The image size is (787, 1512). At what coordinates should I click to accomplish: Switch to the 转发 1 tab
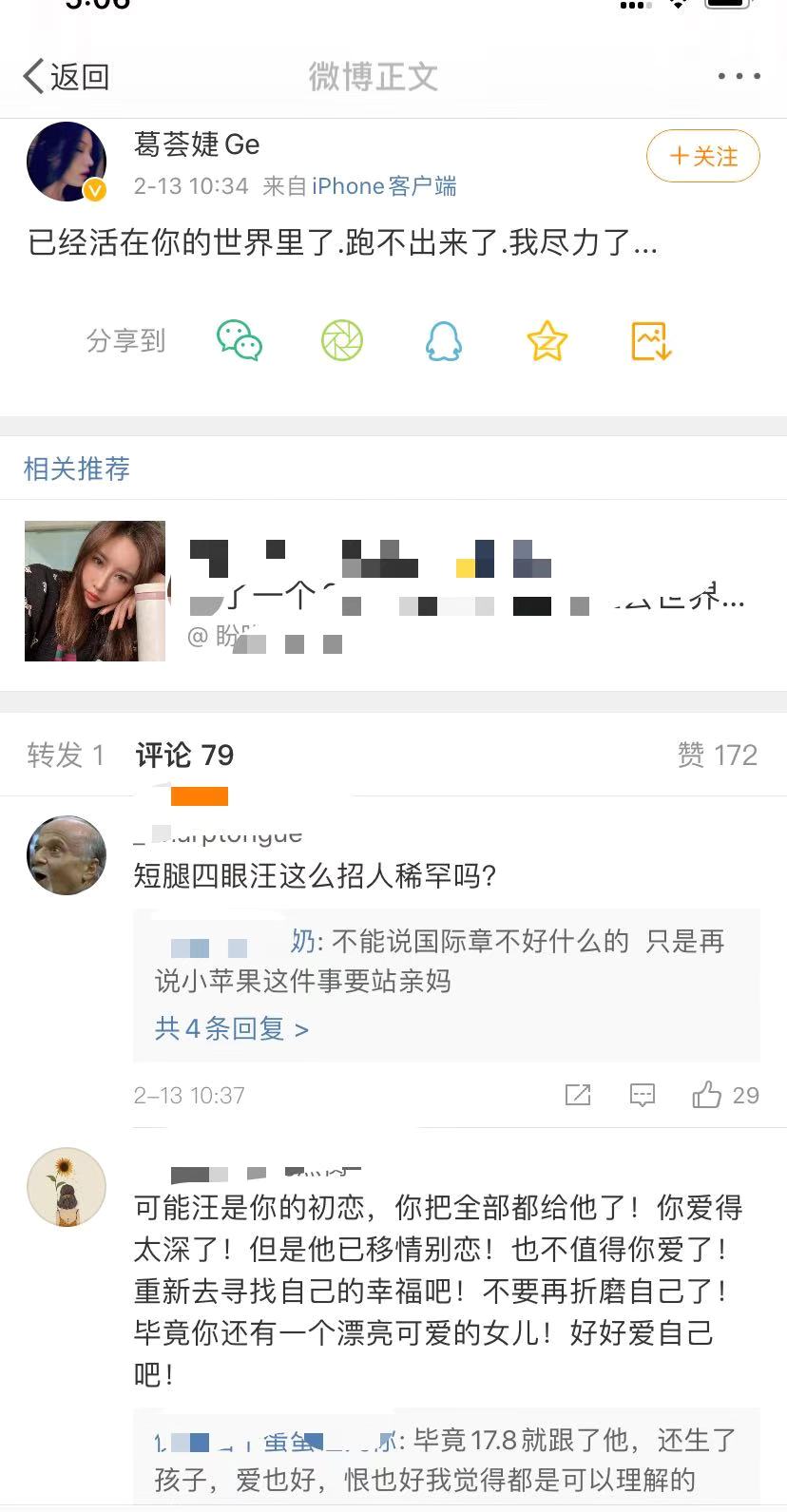click(65, 756)
